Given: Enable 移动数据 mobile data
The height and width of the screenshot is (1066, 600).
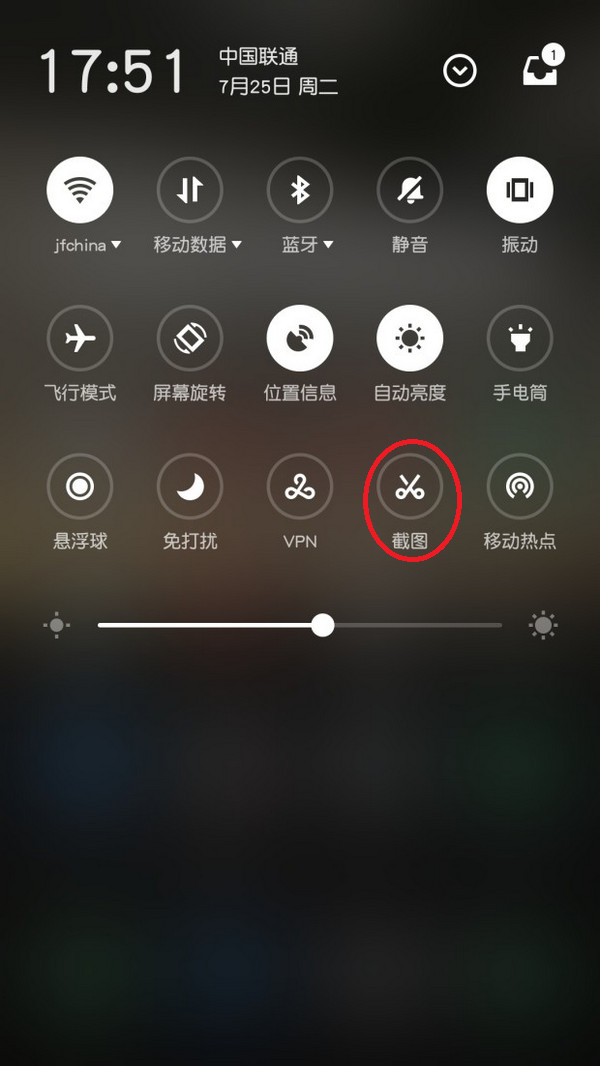Looking at the screenshot, I should click(190, 190).
